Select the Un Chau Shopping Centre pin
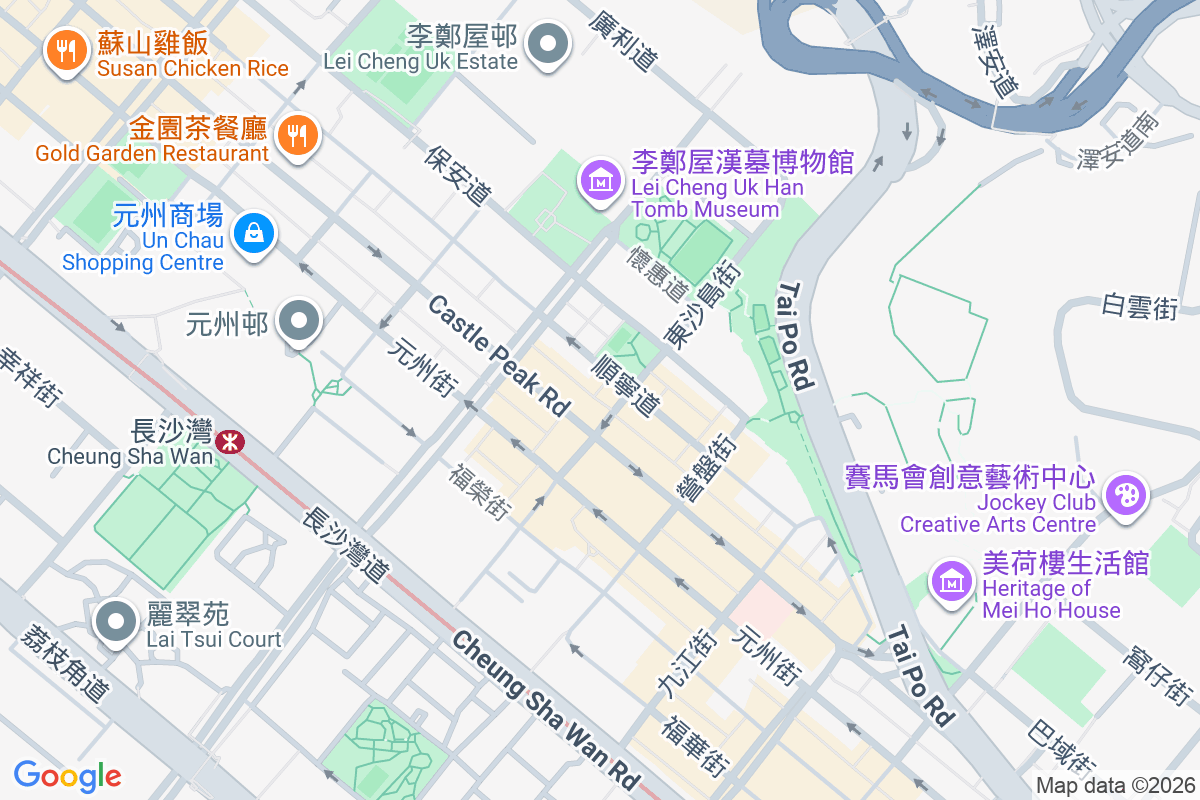 254,233
